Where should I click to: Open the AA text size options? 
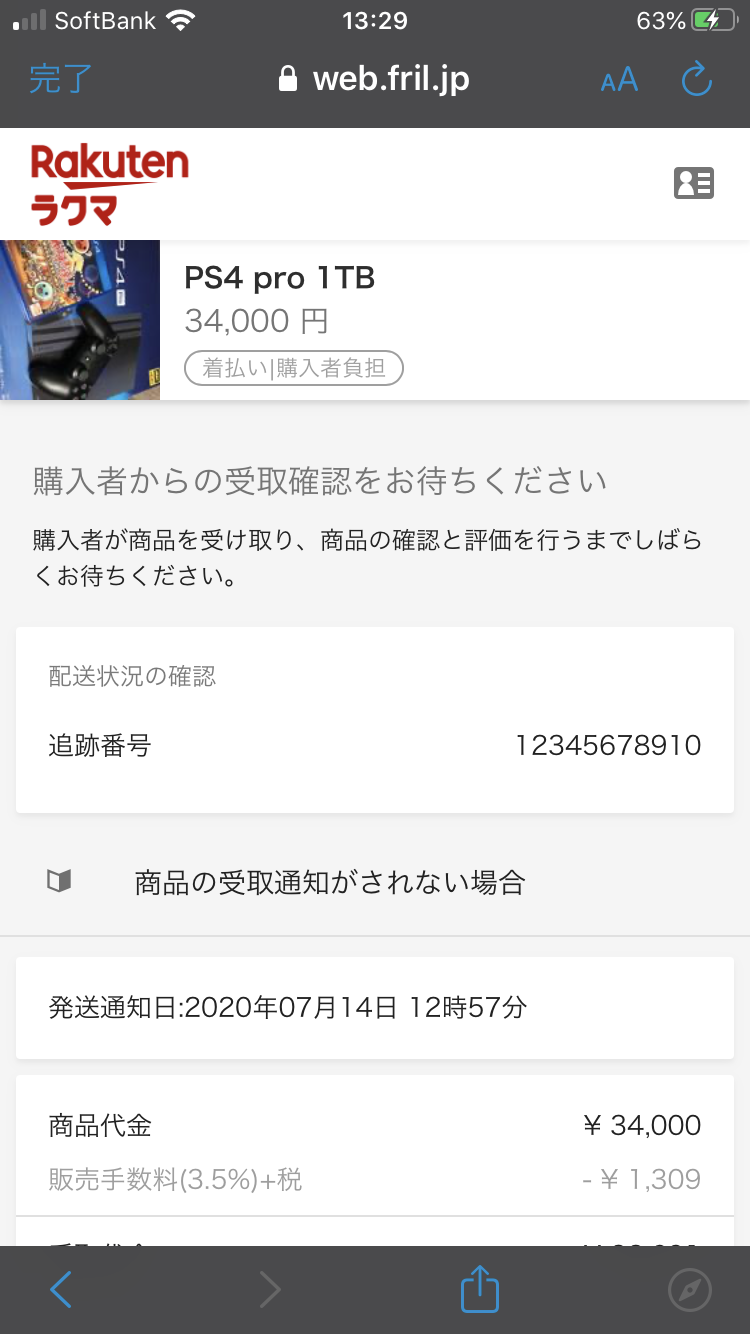pos(619,80)
